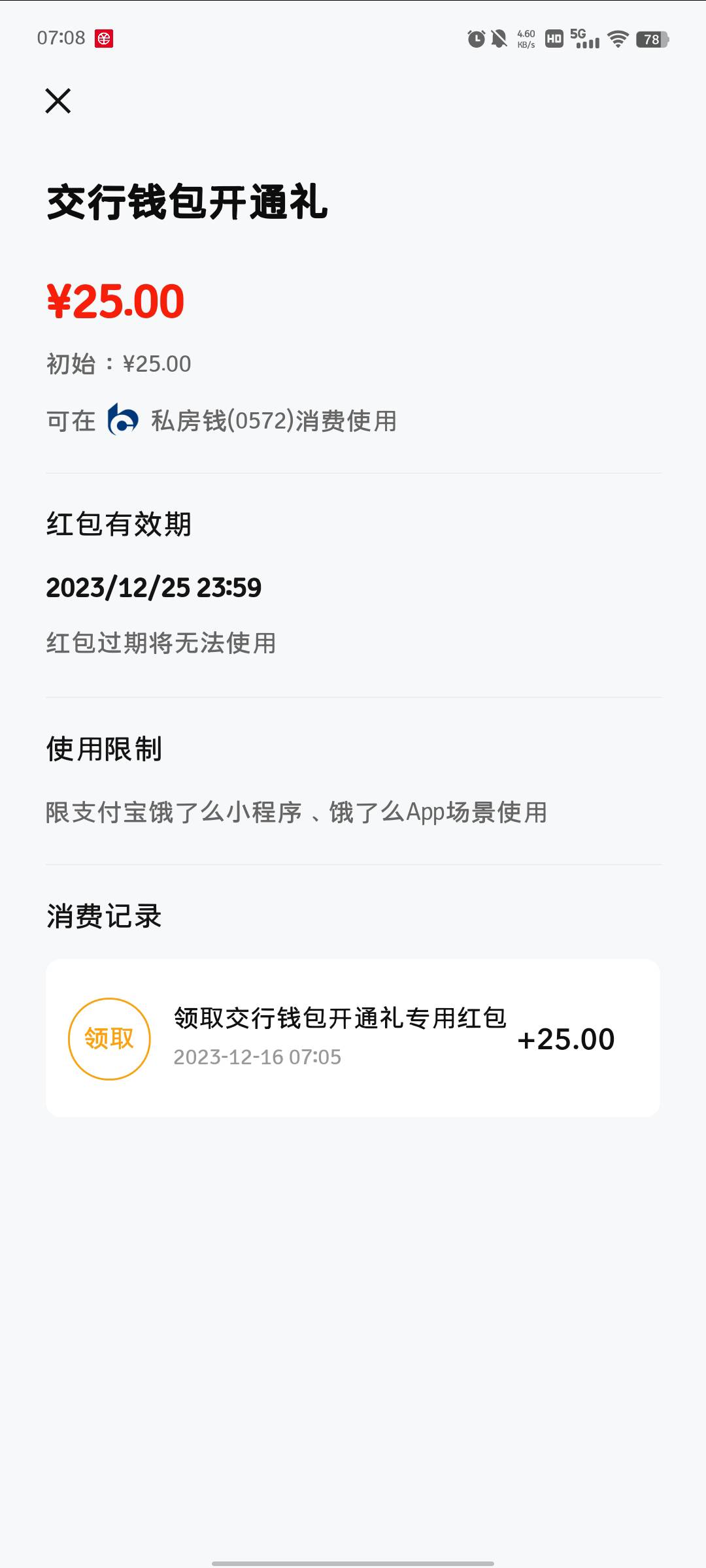Open the 领取交行钱包开通礼专用红包 record
Image resolution: width=706 pixels, height=1568 pixels.
[x=352, y=1038]
